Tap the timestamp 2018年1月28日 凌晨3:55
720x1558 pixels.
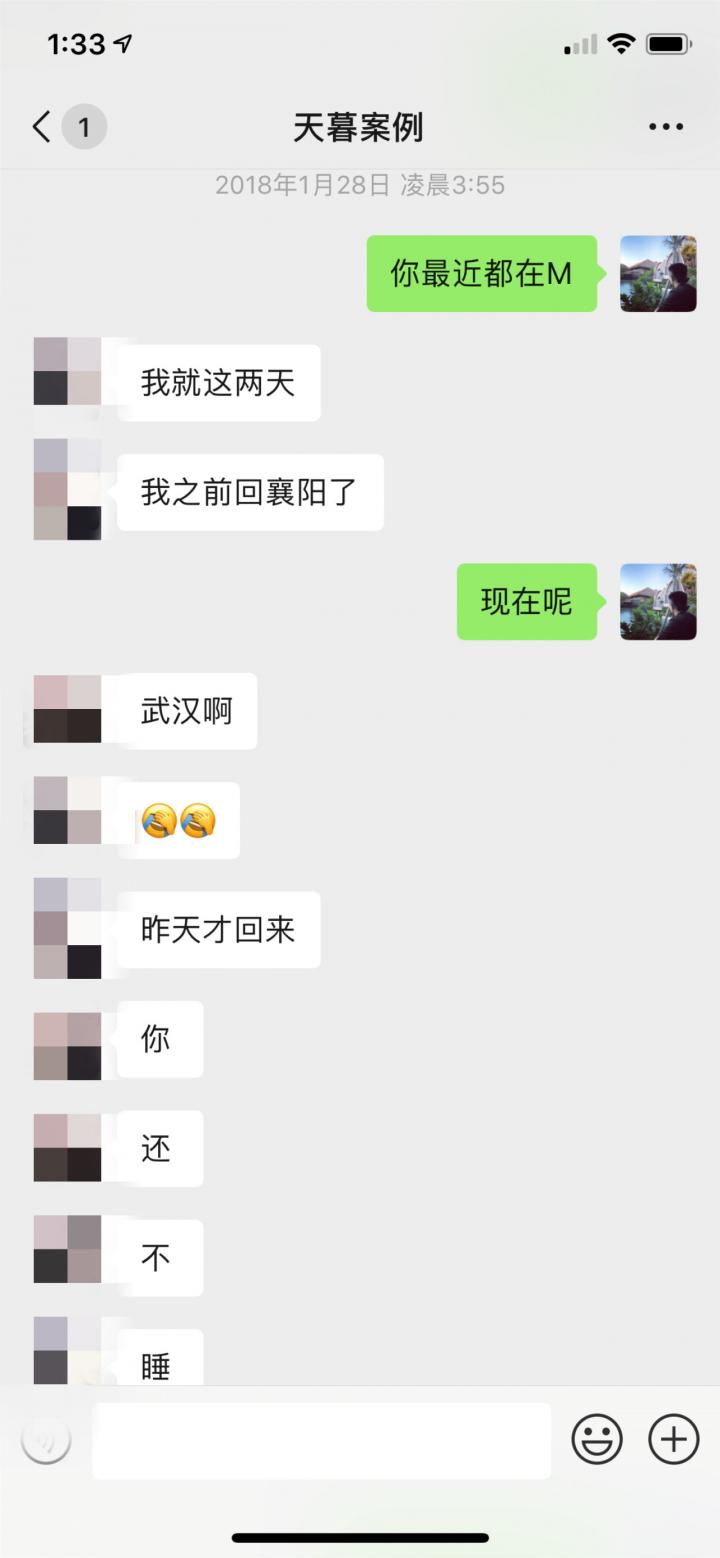[360, 185]
